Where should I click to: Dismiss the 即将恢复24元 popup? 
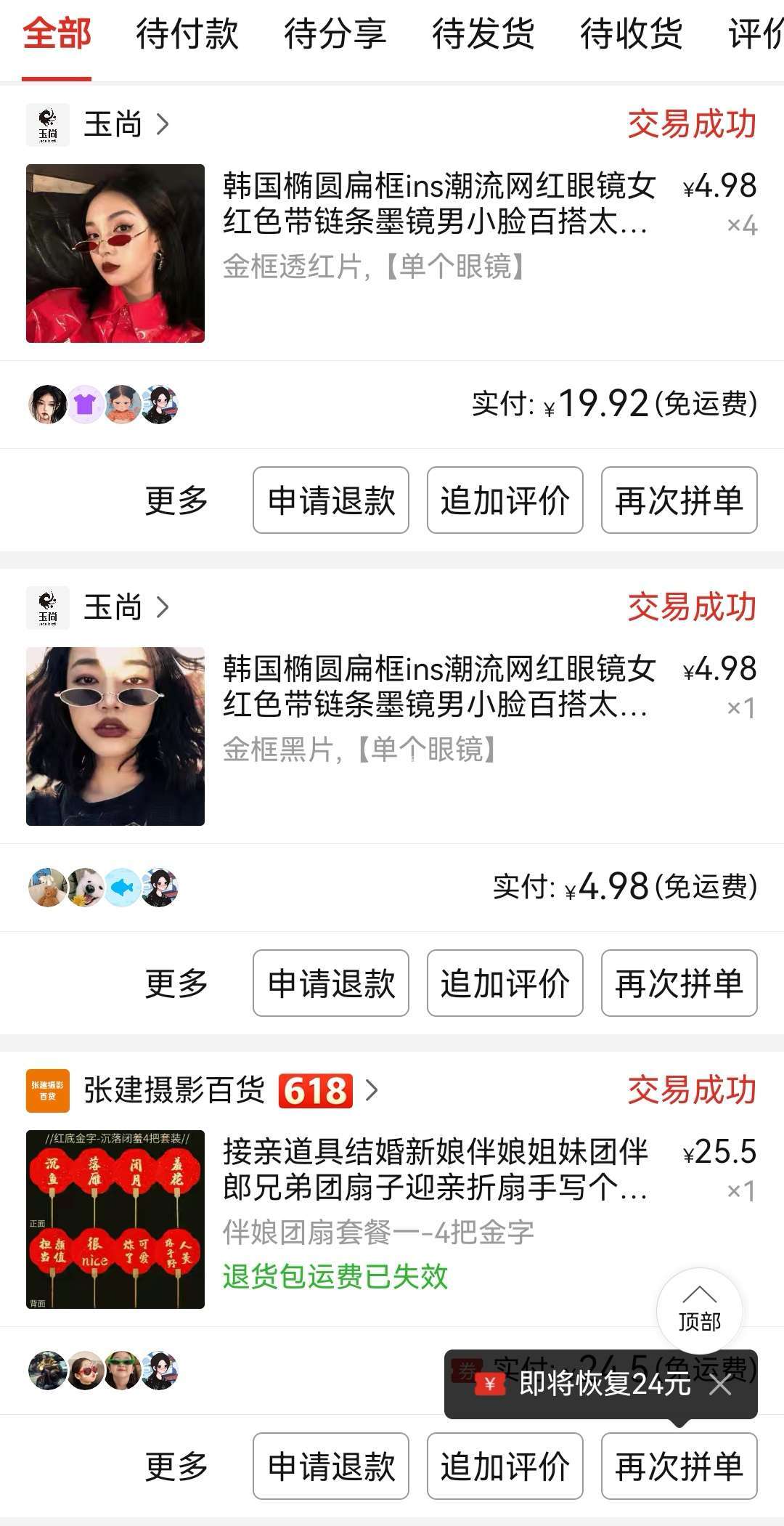pyautogui.click(x=721, y=1385)
